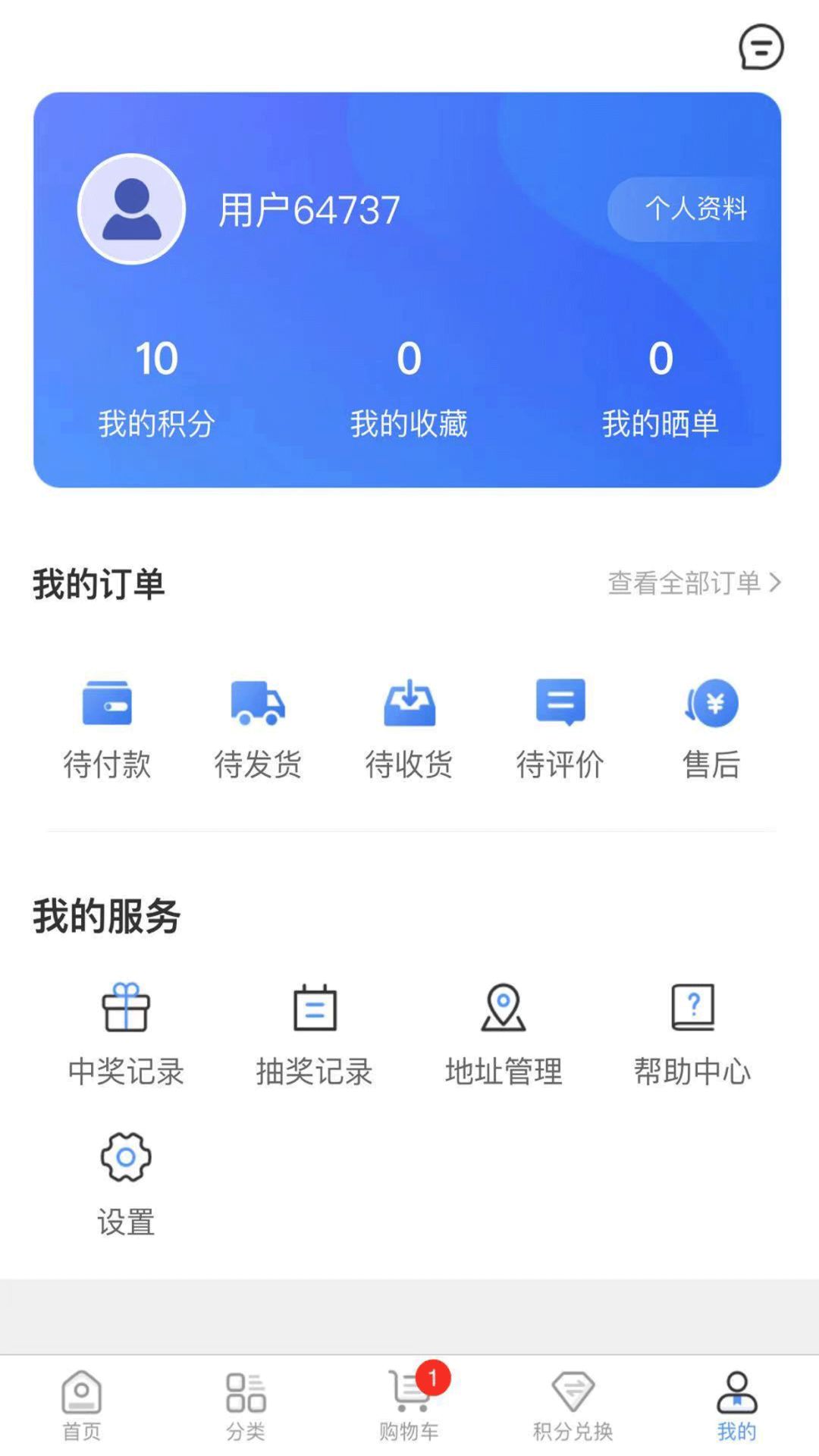Image resolution: width=819 pixels, height=1456 pixels.
Task: Go to 售后 after-sales service
Action: tap(711, 728)
